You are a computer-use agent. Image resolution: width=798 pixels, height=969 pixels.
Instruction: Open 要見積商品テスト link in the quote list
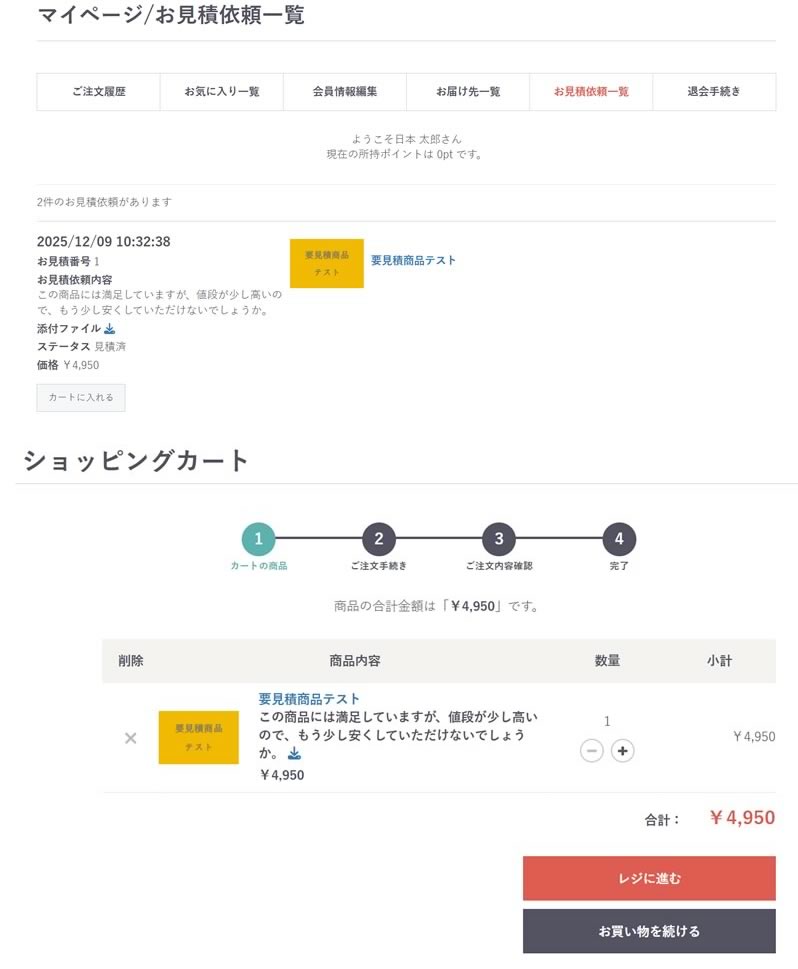(413, 260)
